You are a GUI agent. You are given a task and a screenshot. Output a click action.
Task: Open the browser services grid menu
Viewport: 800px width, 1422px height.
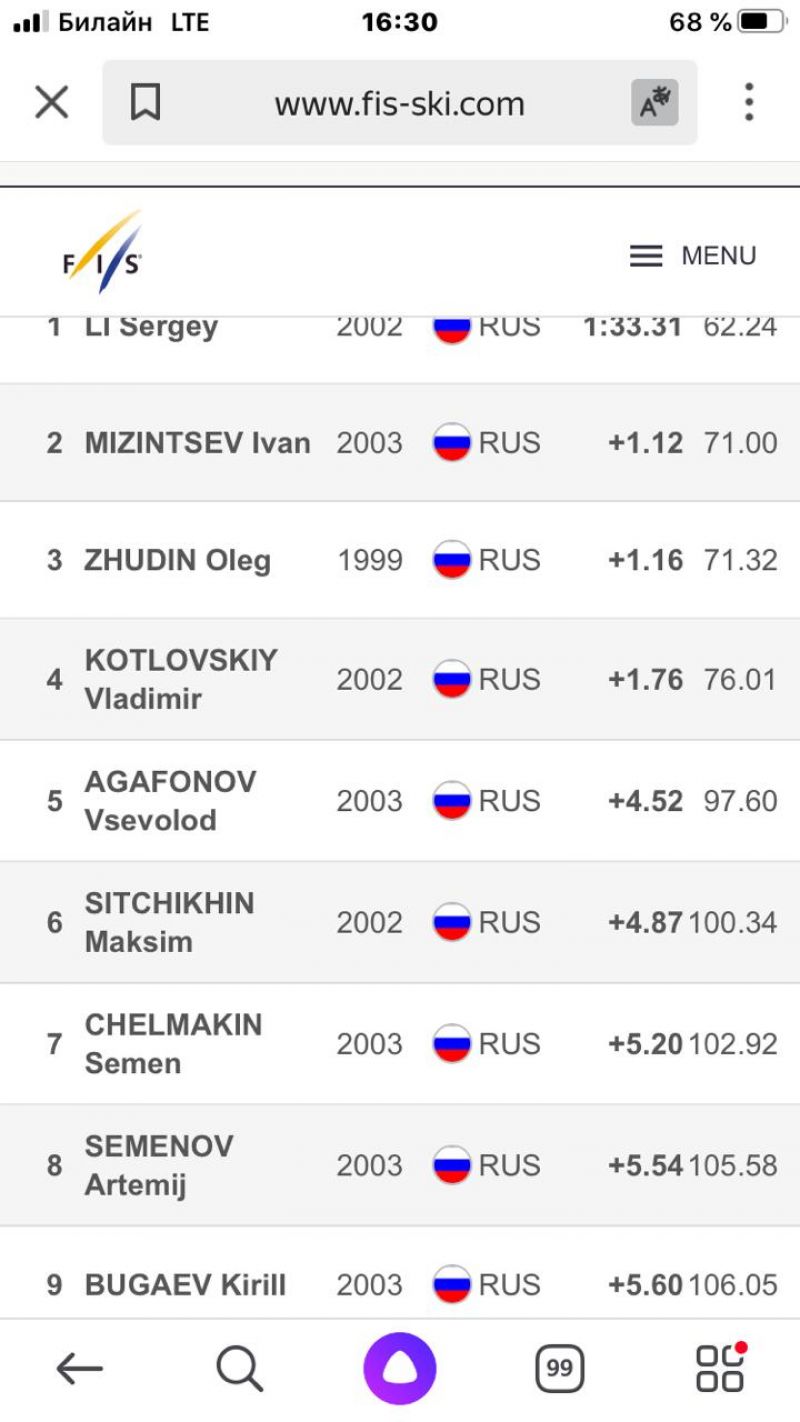pos(720,1368)
